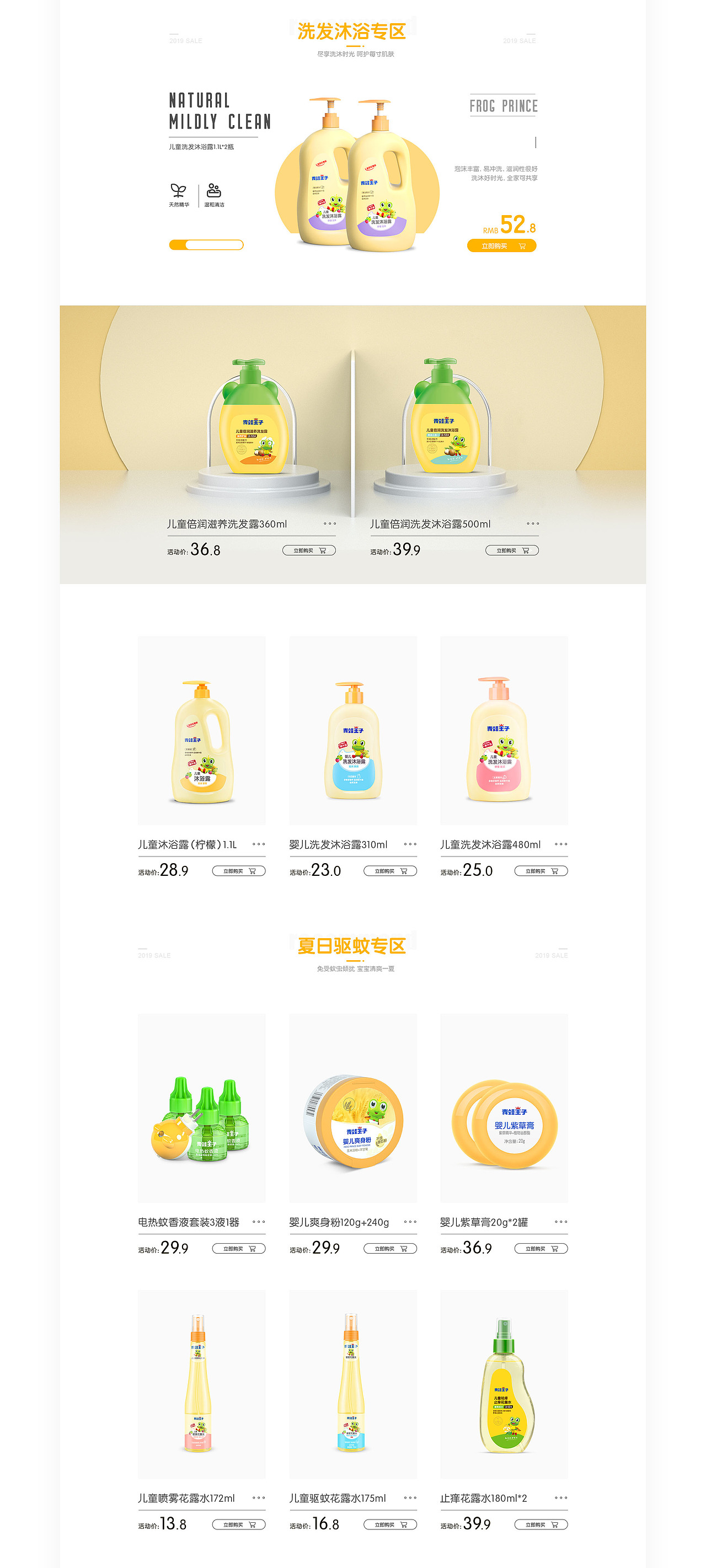
Task: Click the cart icon for 儿童洗发沐浴露480ml
Action: [554, 871]
